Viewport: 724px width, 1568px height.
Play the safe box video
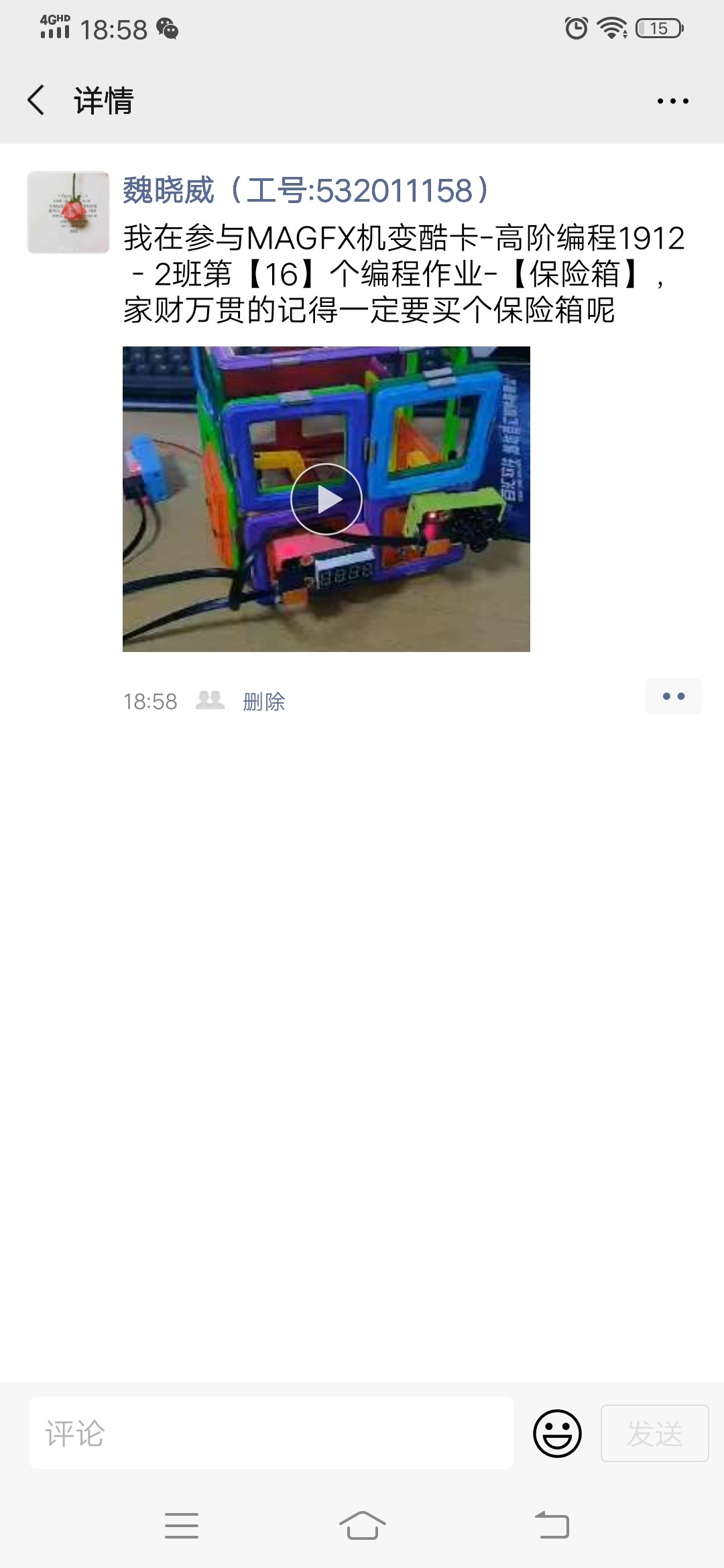pyautogui.click(x=326, y=499)
